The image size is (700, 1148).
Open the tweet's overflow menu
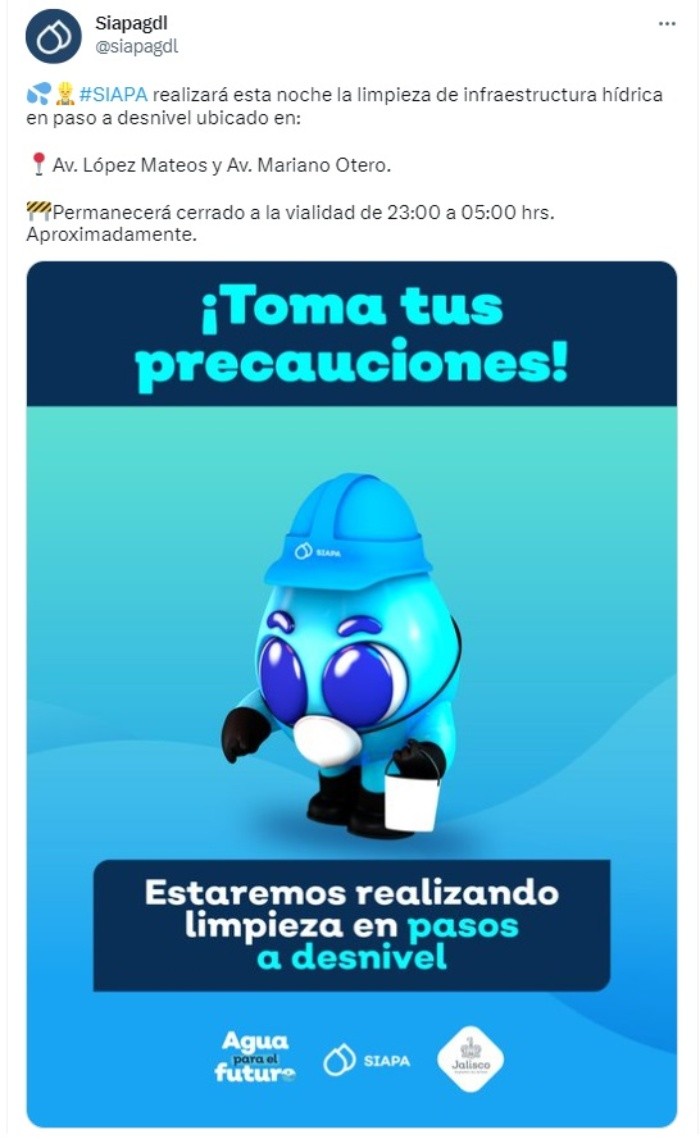click(x=666, y=24)
